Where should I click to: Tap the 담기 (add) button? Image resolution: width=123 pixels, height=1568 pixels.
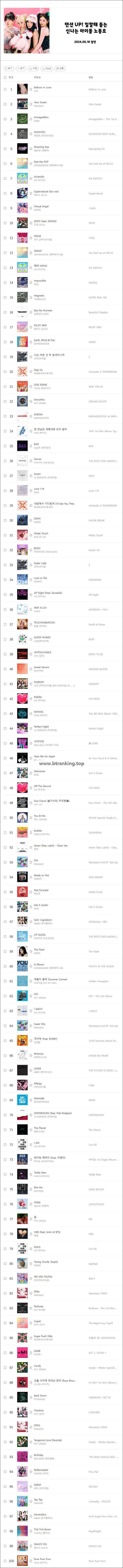point(21,68)
